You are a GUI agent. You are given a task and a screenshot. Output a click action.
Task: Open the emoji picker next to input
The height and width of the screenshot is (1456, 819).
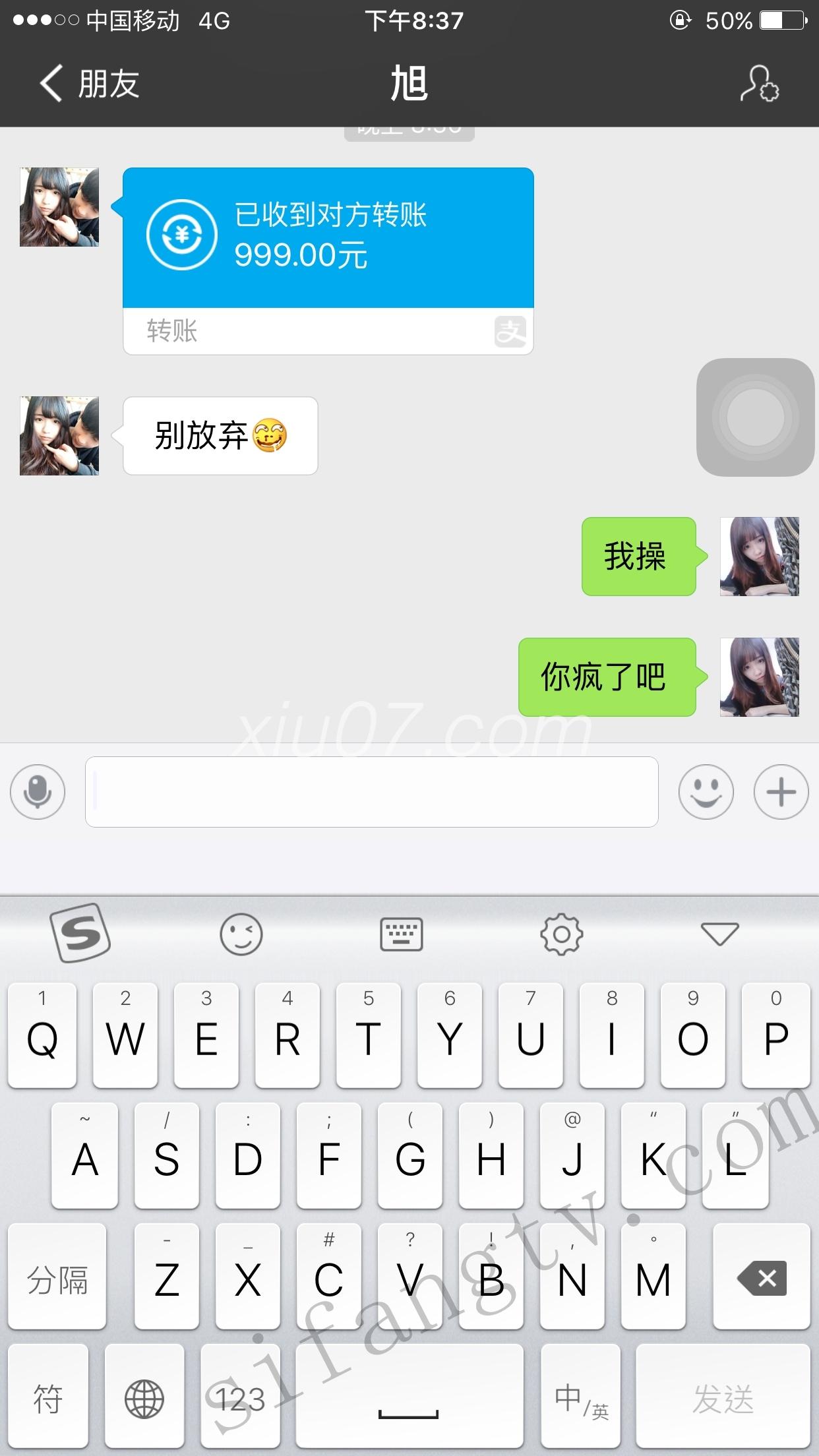[706, 792]
